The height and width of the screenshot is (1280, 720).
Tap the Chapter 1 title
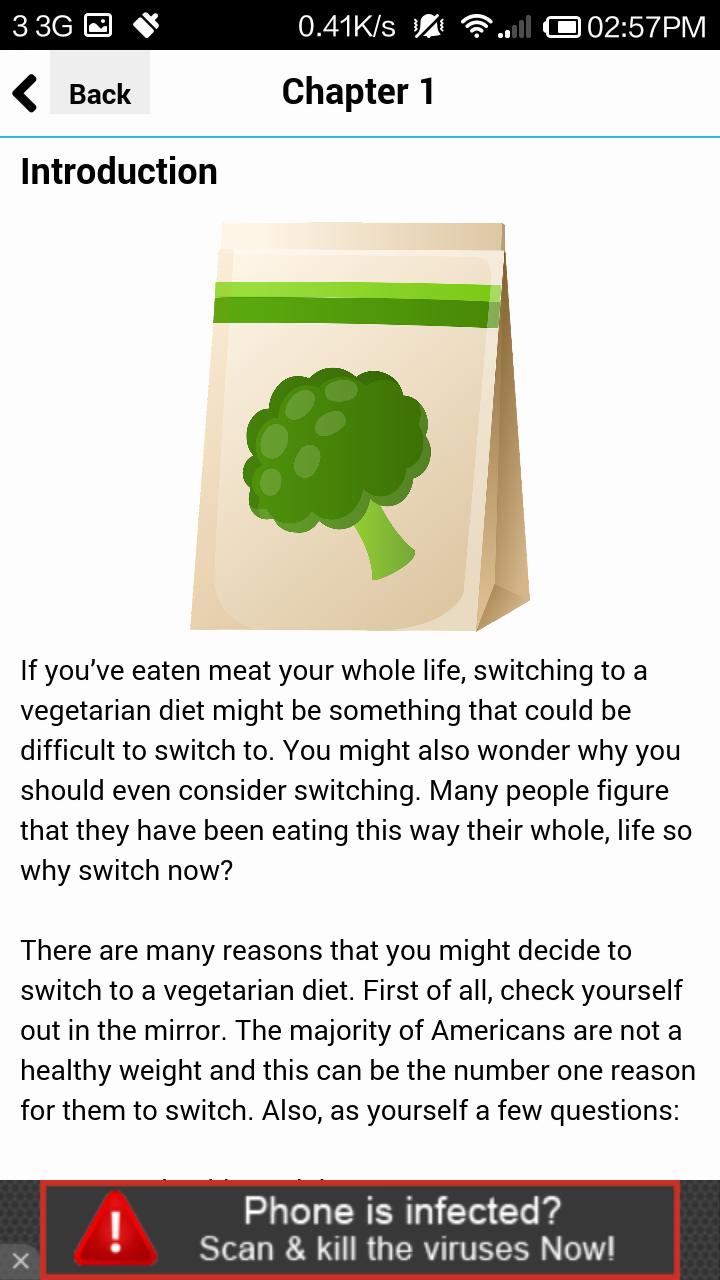point(359,92)
